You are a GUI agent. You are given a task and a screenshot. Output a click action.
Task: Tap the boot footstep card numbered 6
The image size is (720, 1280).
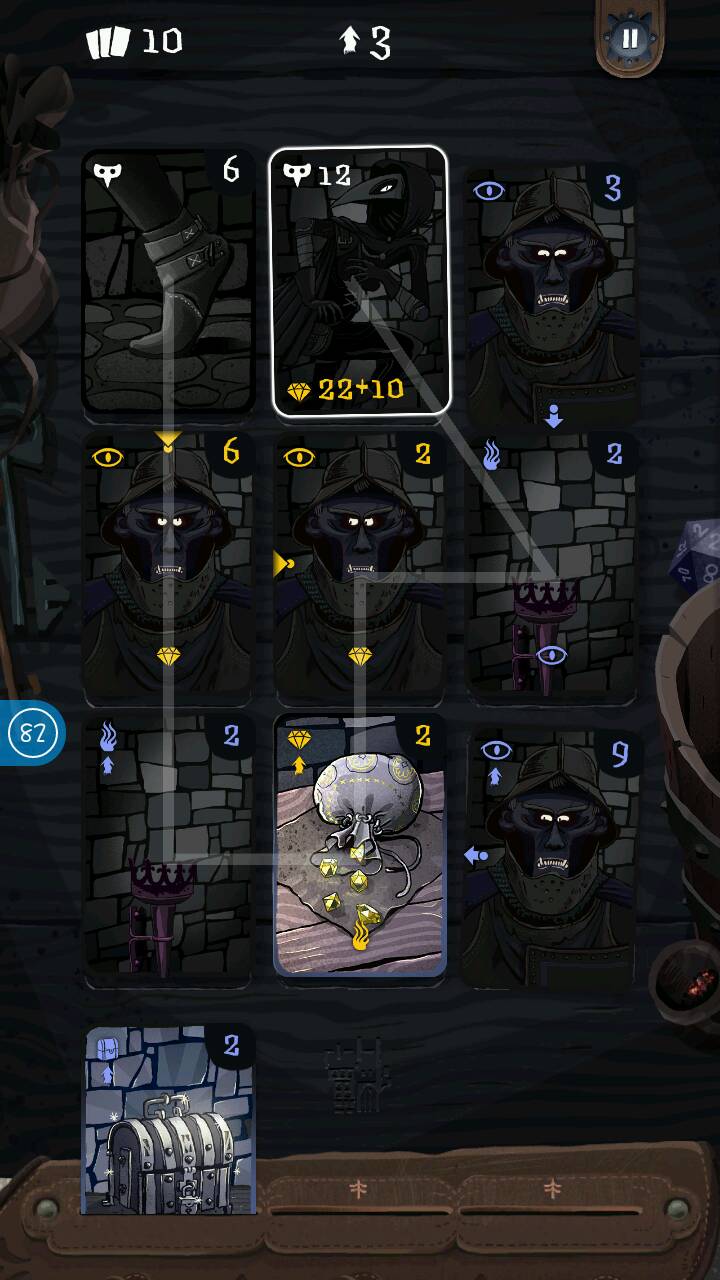168,281
